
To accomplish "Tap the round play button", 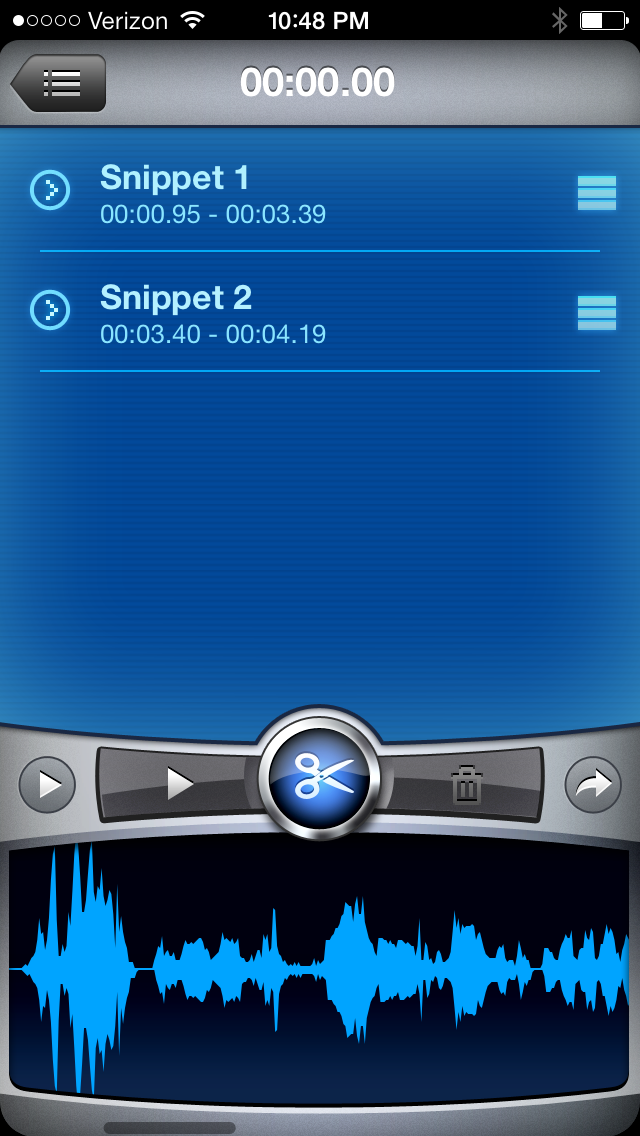I will click(47, 785).
